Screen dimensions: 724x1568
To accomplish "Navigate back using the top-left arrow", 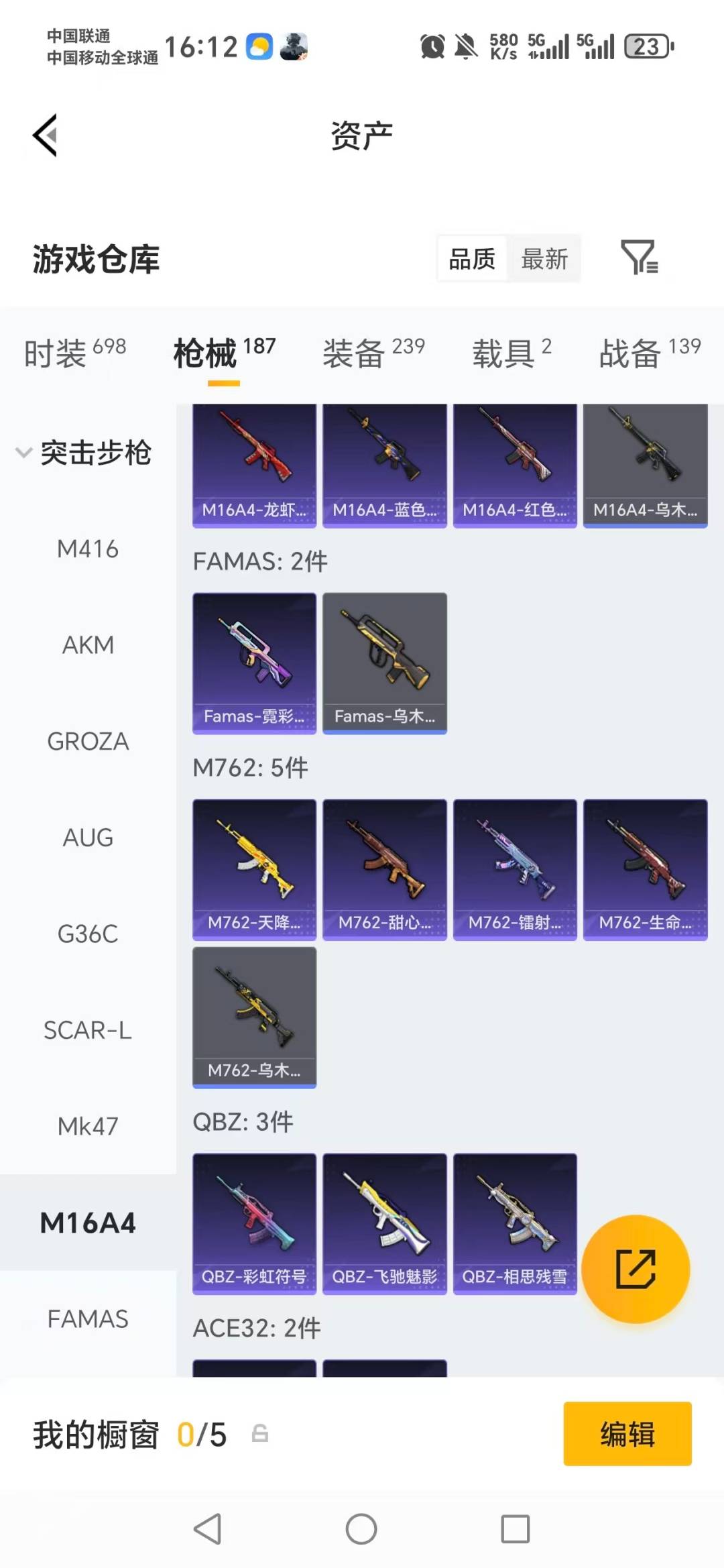I will tap(45, 134).
